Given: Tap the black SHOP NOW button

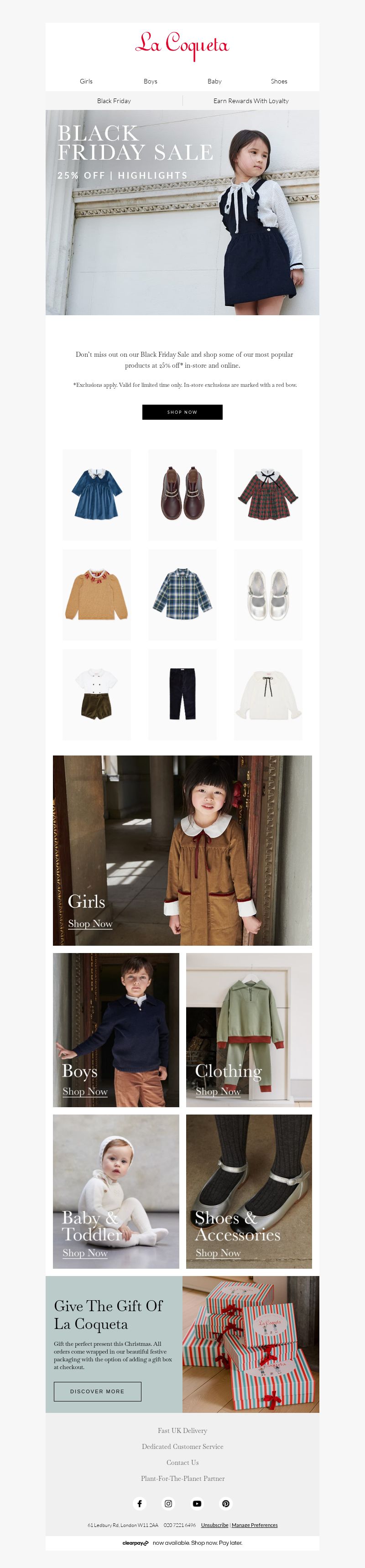Looking at the screenshot, I should [182, 412].
